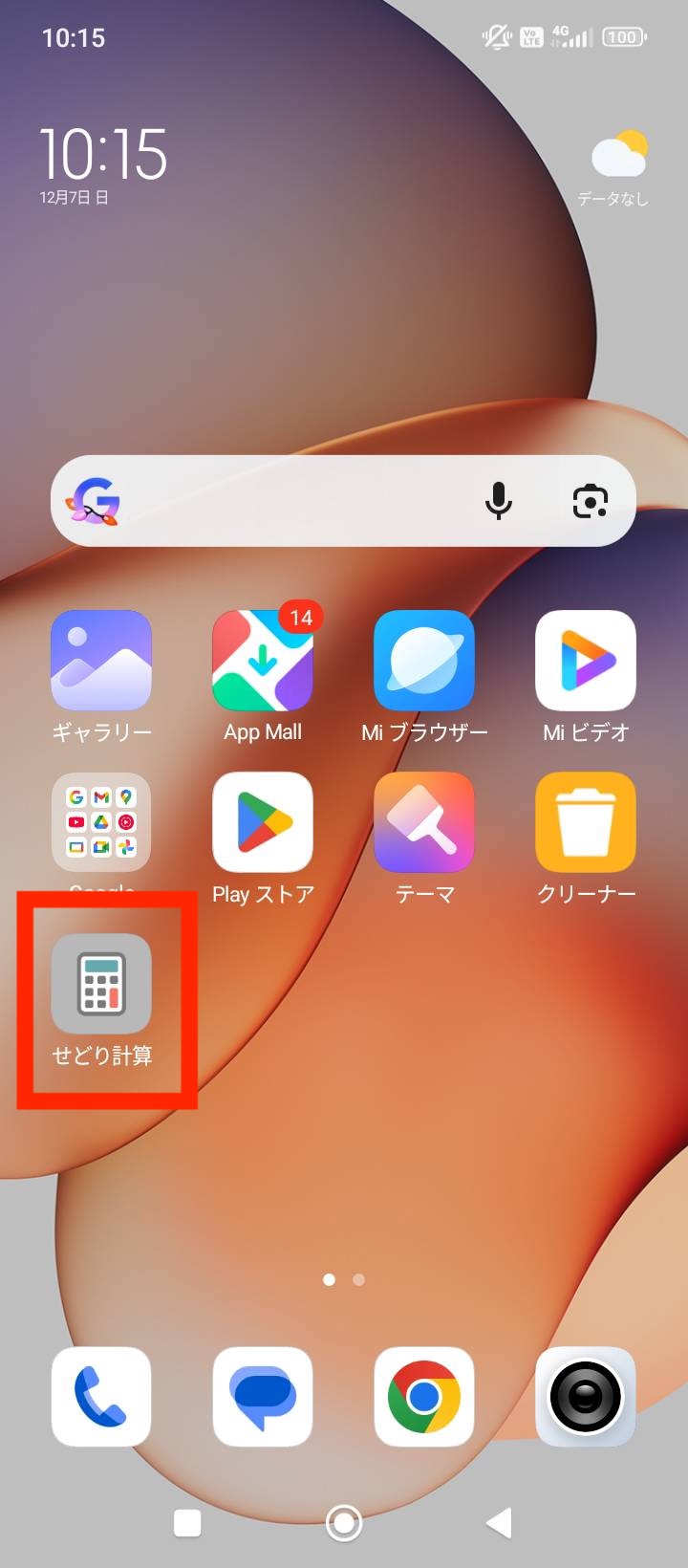Viewport: 688px width, 1568px height.
Task: Open the camera app in the dock
Action: pos(586,1396)
